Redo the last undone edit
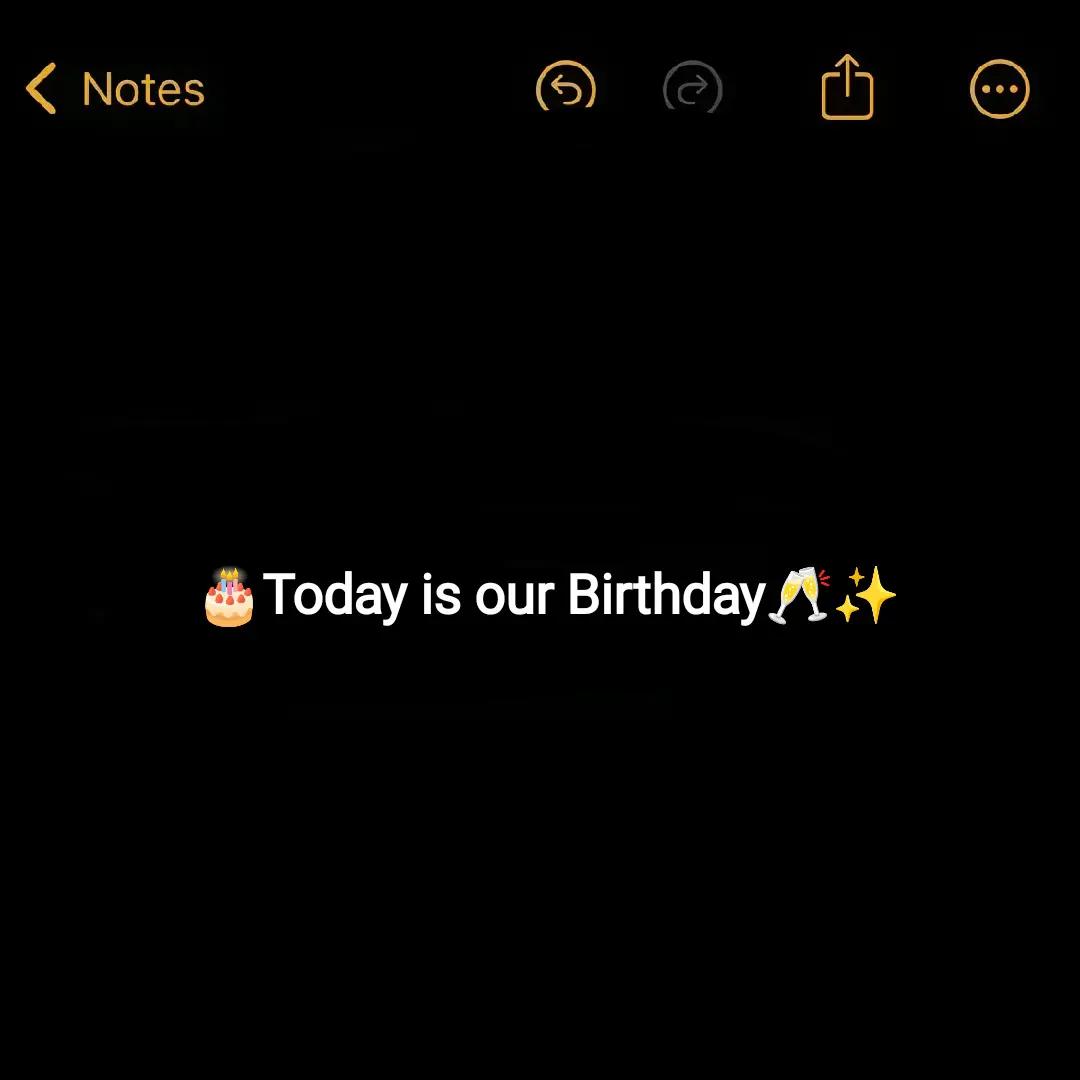This screenshot has height=1080, width=1080. 692,89
